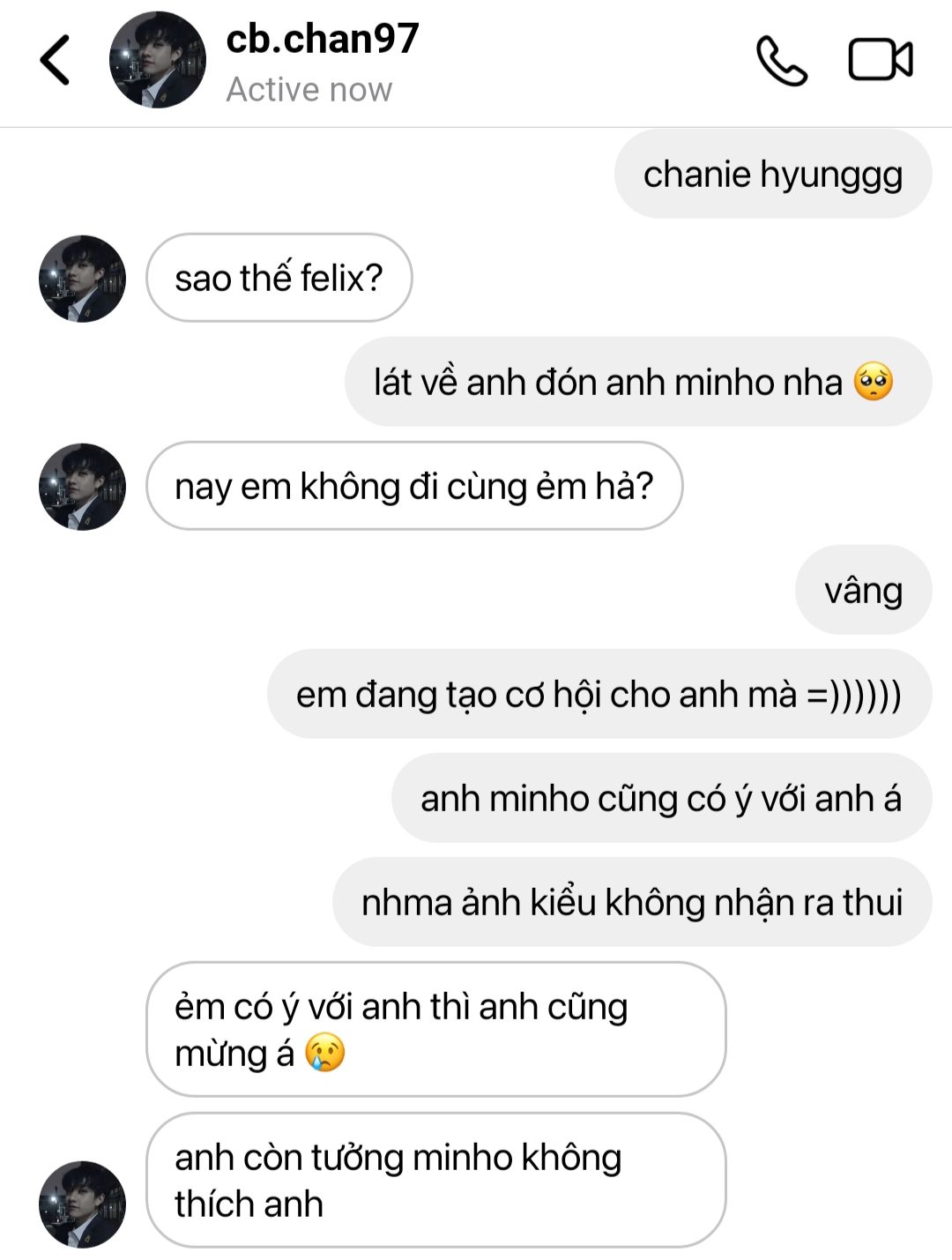Tap avatar beside "sao thế felix?" message
Screen dimensions: 952x1260
pyautogui.click(x=82, y=279)
